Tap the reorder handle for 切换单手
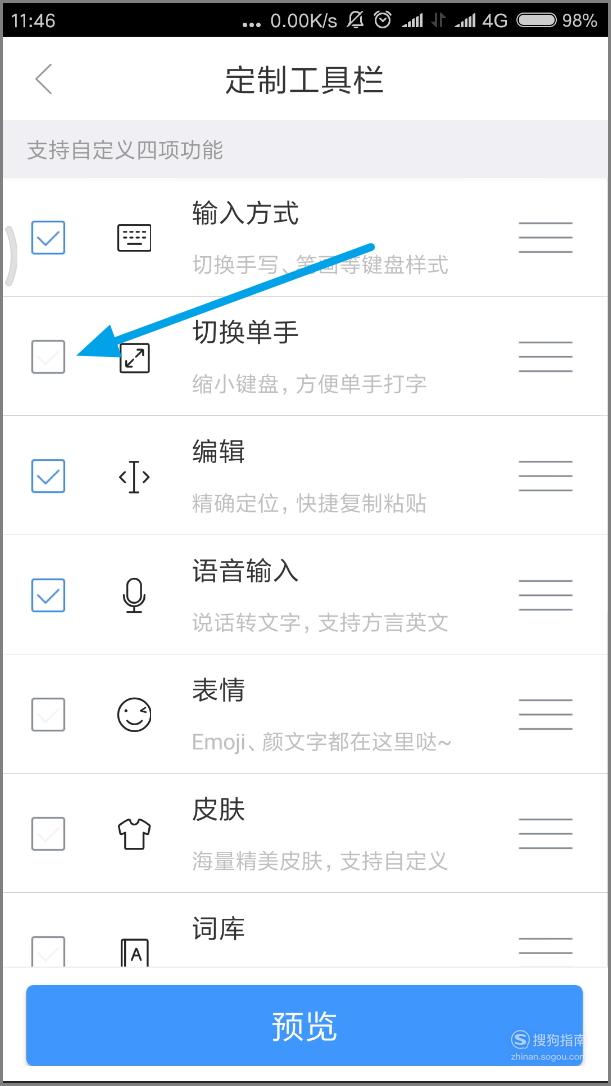The height and width of the screenshot is (1086, 611). point(545,357)
